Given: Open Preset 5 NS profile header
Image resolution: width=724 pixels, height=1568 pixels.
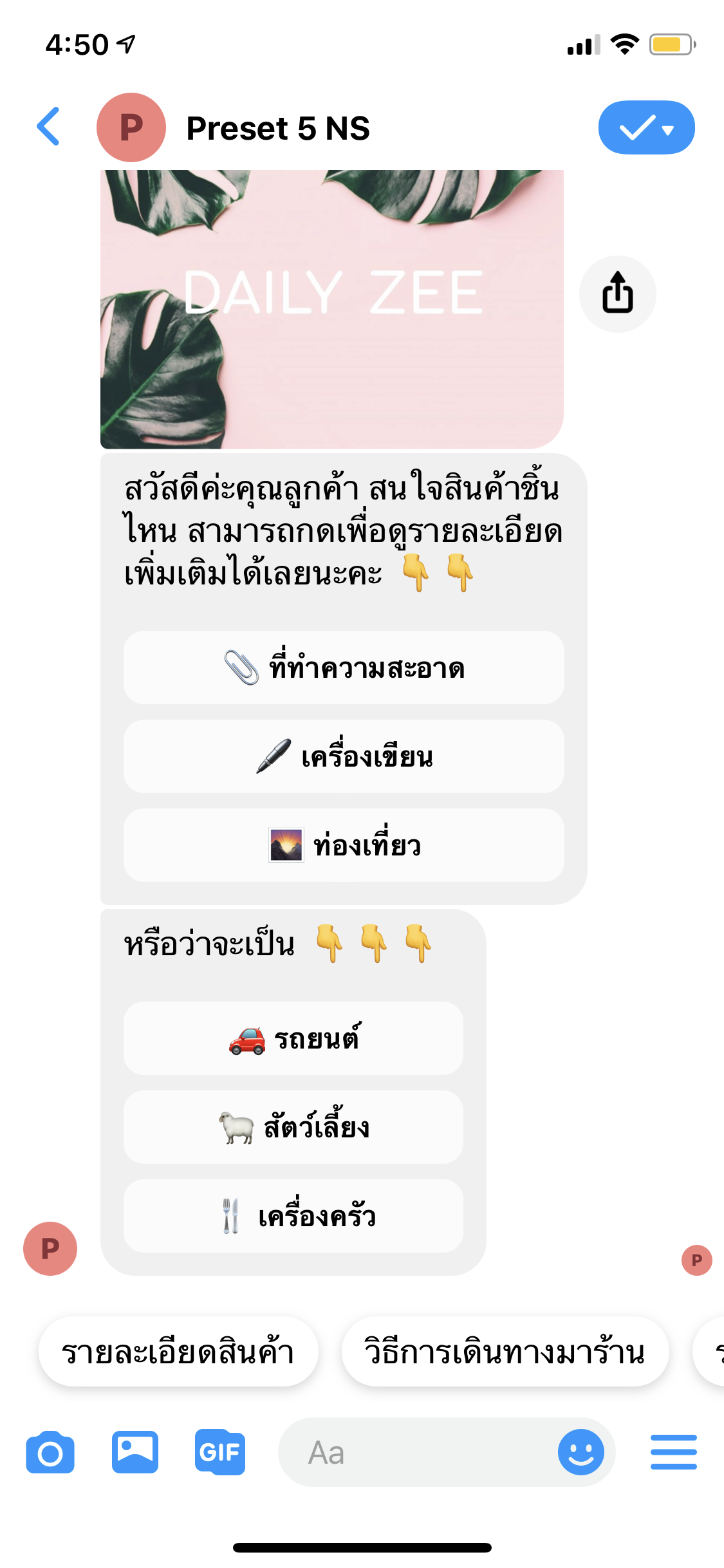Looking at the screenshot, I should click(x=277, y=127).
